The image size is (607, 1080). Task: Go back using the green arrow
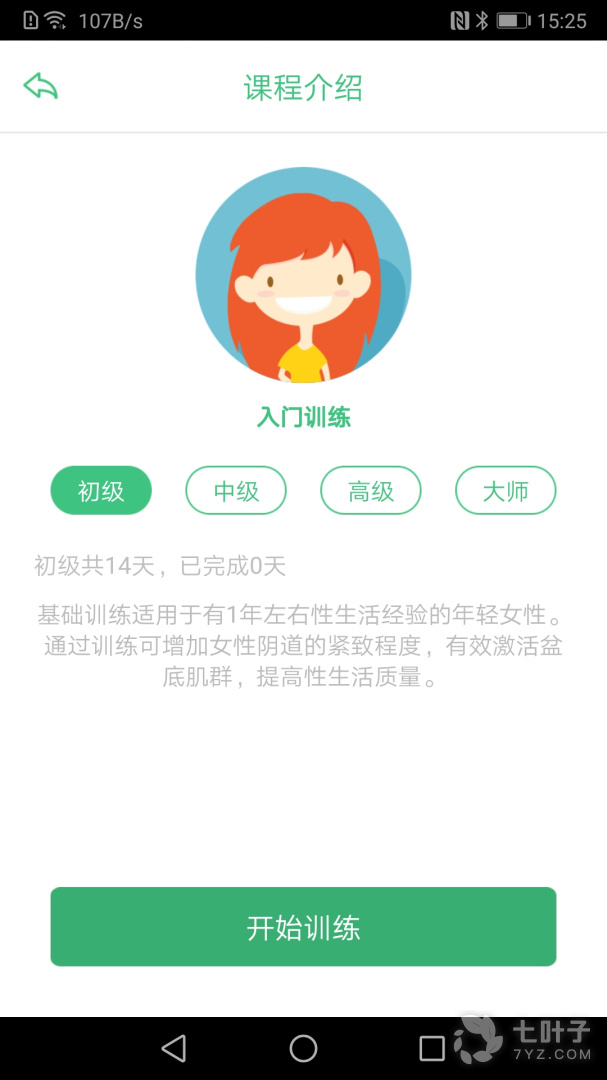click(41, 87)
